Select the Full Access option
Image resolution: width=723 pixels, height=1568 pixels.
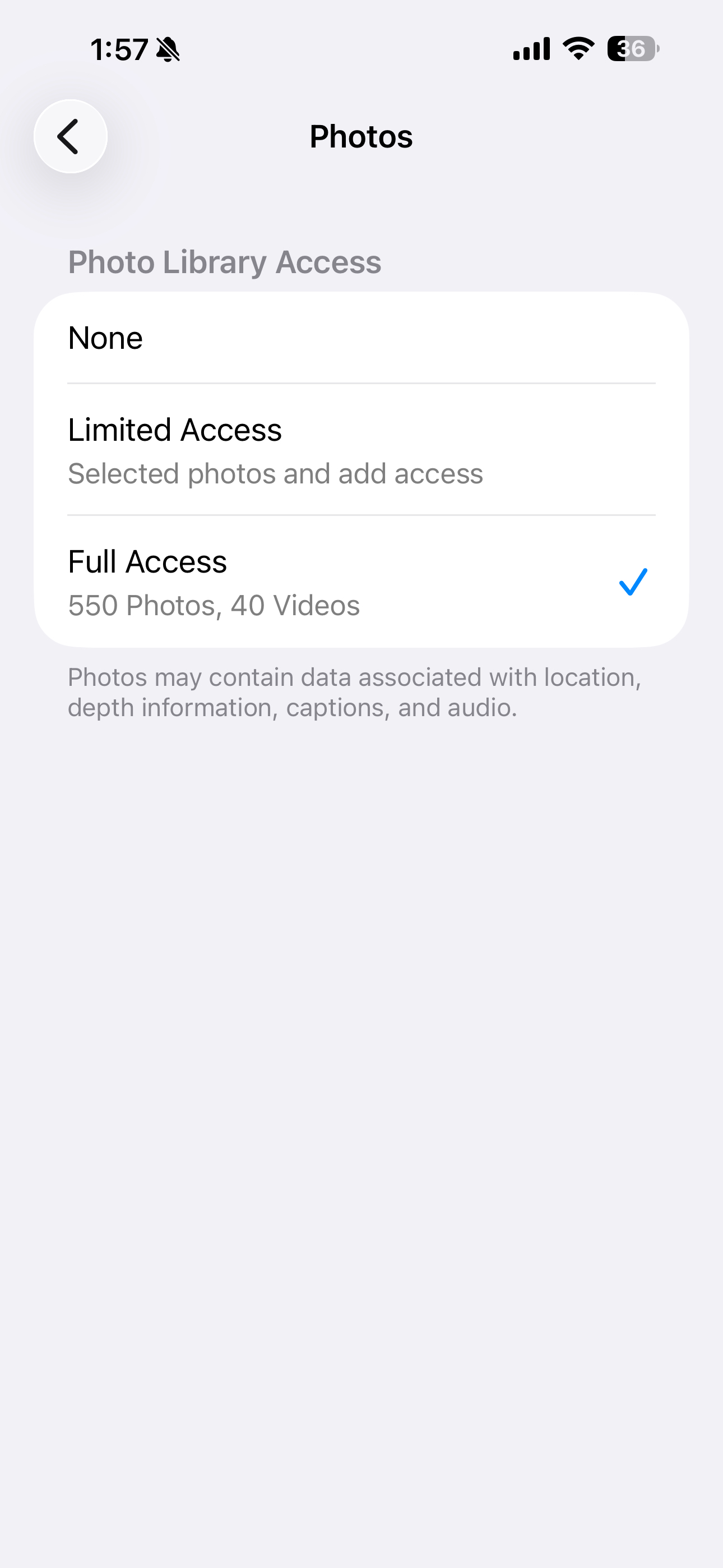point(360,582)
